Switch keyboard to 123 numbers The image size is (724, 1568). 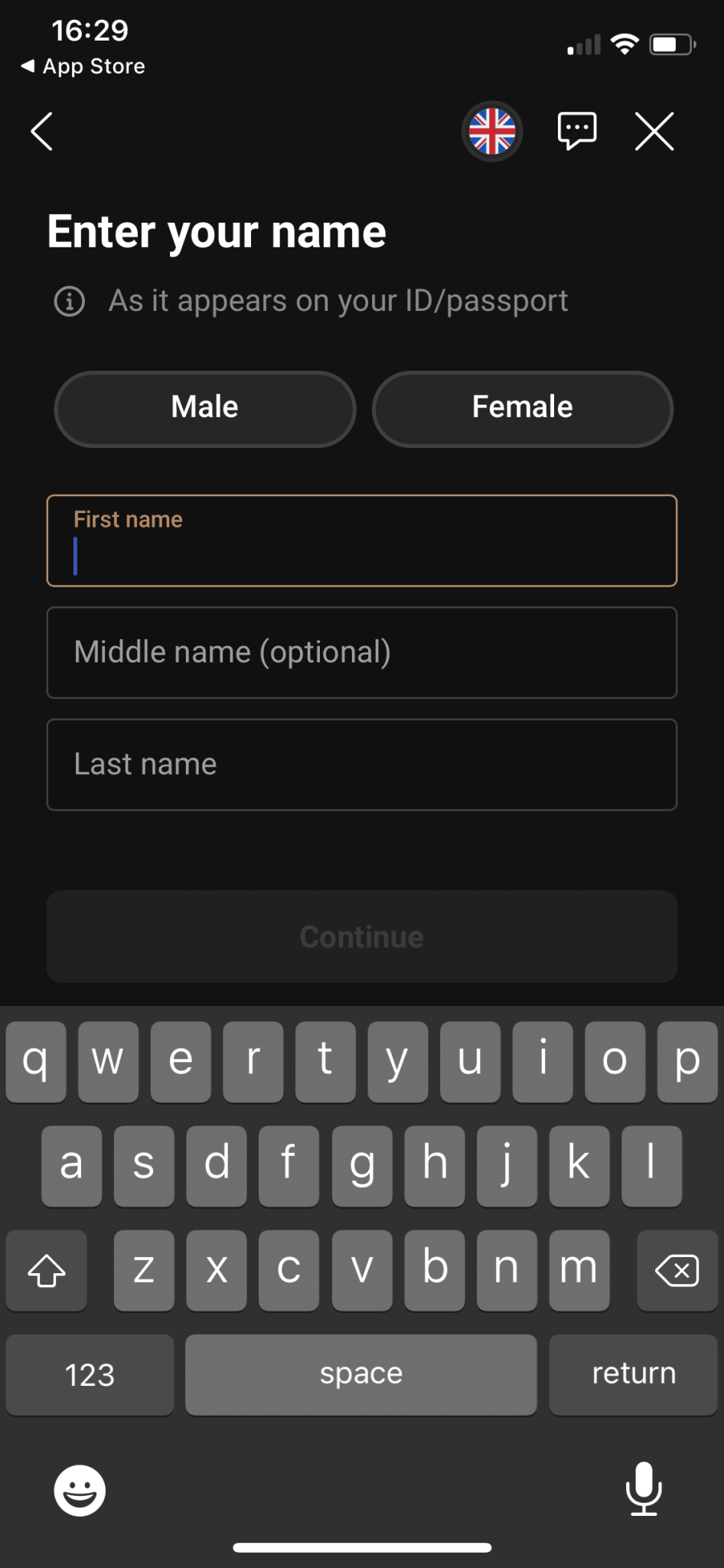click(x=90, y=1374)
